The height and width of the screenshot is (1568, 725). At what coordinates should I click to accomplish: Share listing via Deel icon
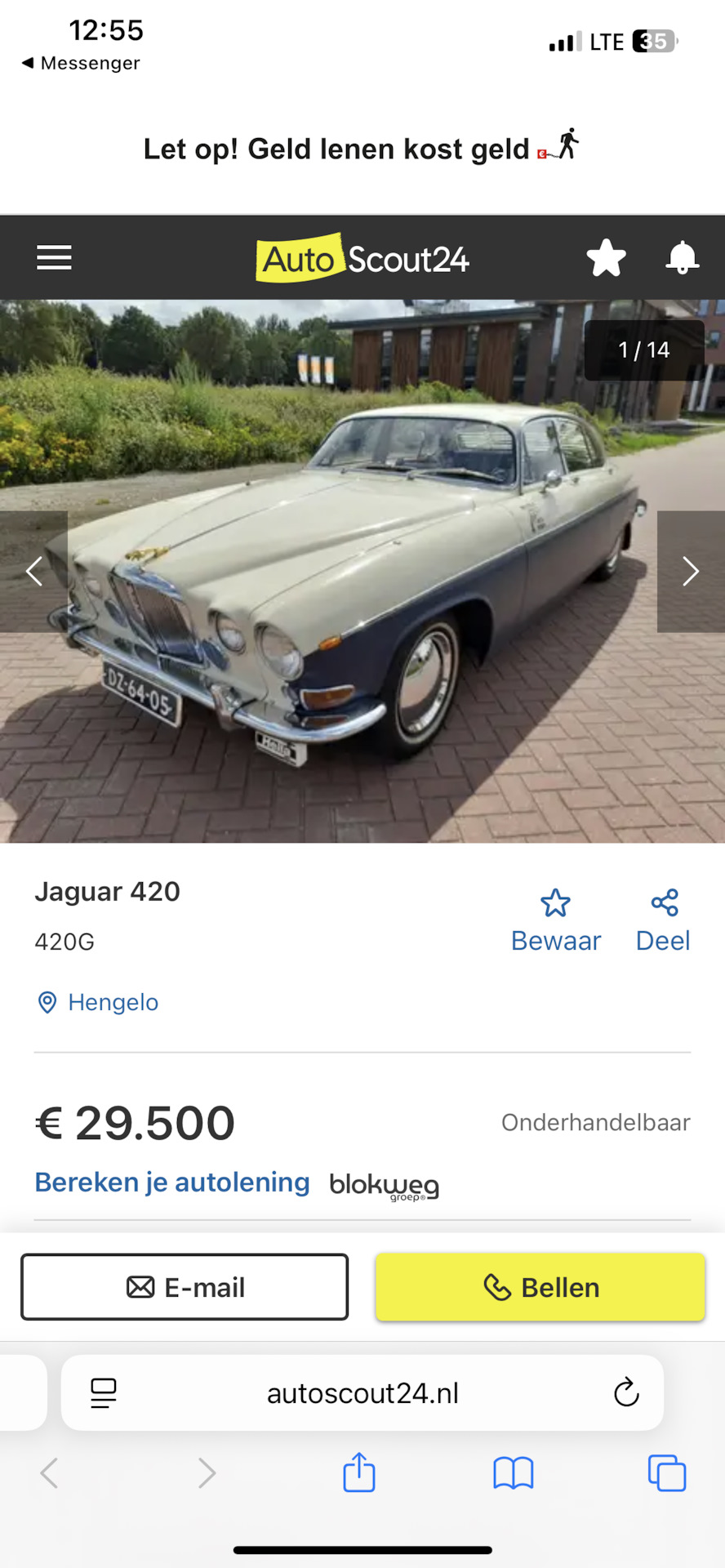[662, 902]
